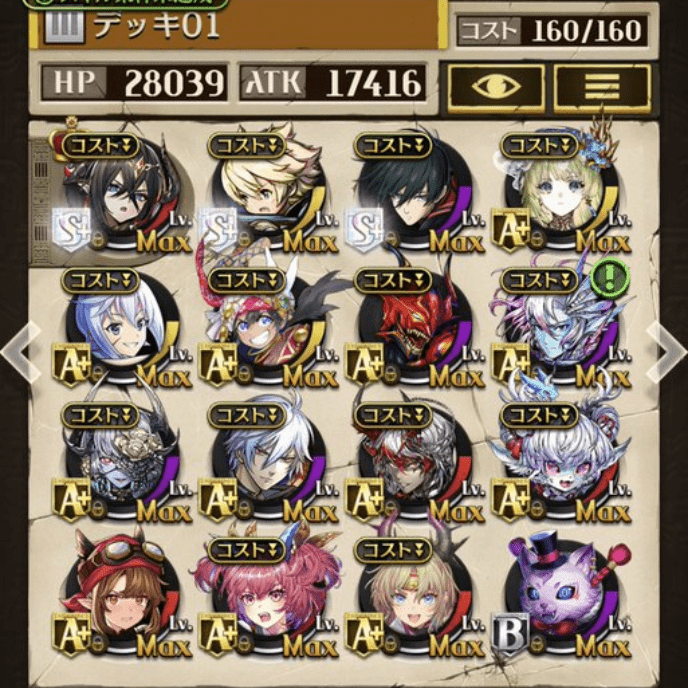Open the list menu button
This screenshot has height=688, width=688.
pos(602,86)
